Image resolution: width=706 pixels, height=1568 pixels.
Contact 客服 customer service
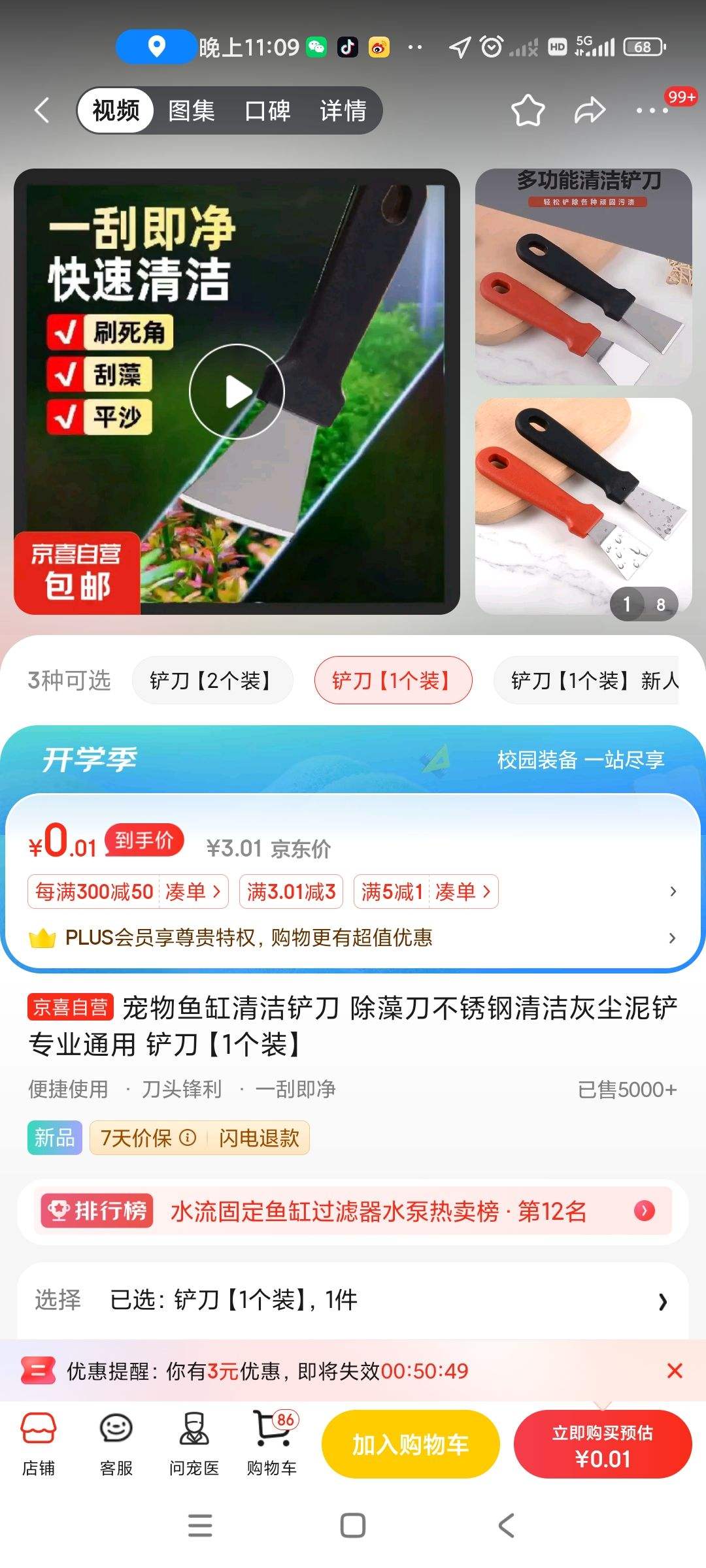point(116,1444)
